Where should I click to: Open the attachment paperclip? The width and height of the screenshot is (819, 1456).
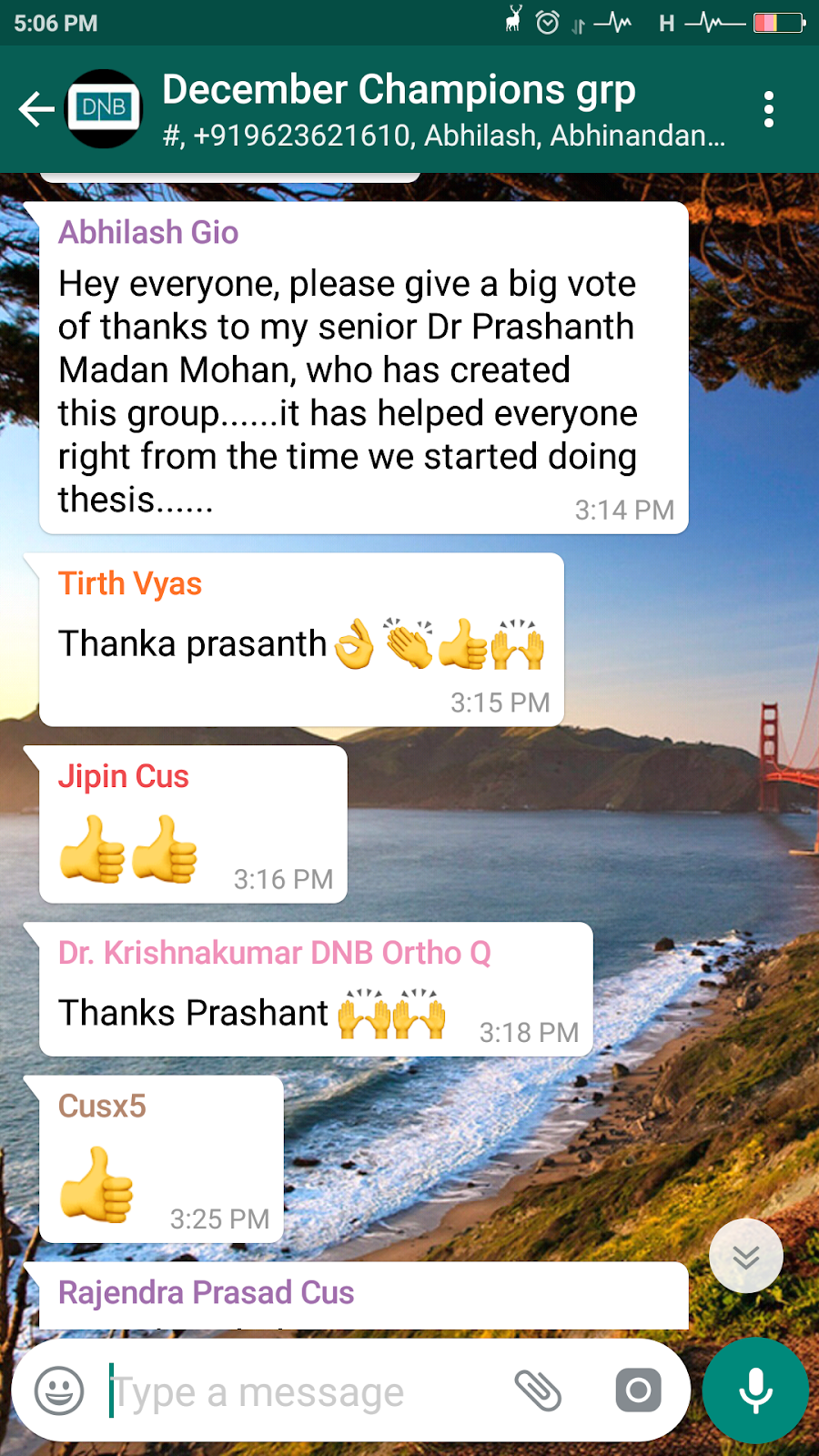point(539,1390)
